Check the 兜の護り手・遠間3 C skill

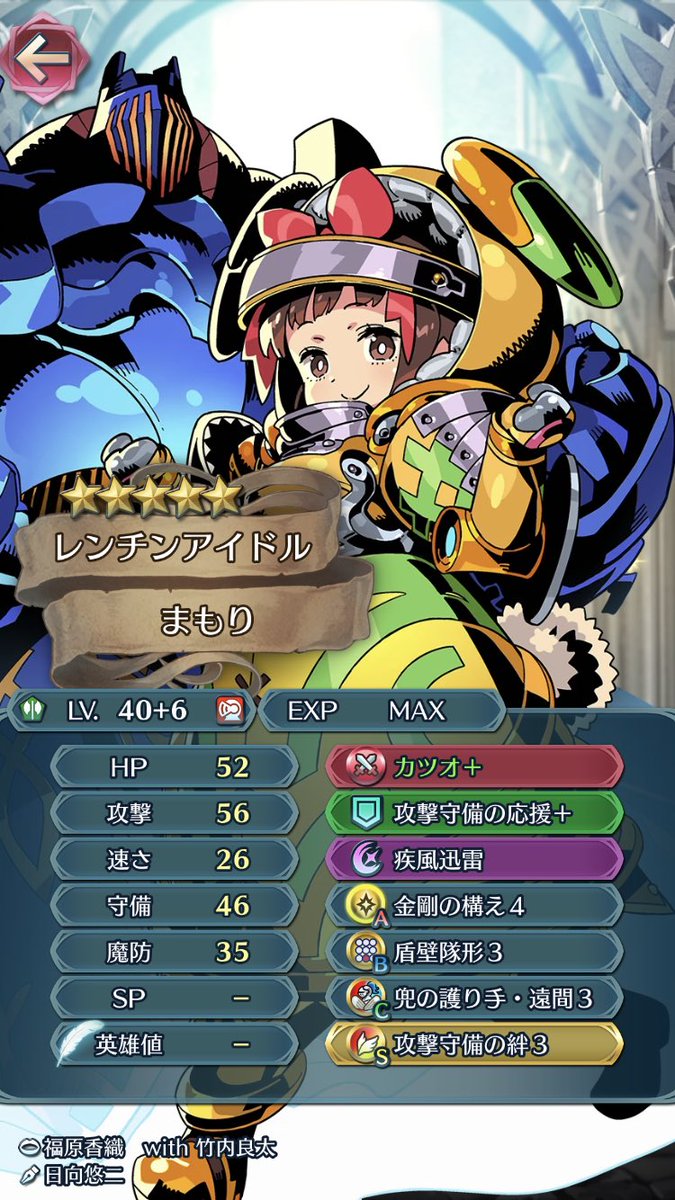pos(474,998)
